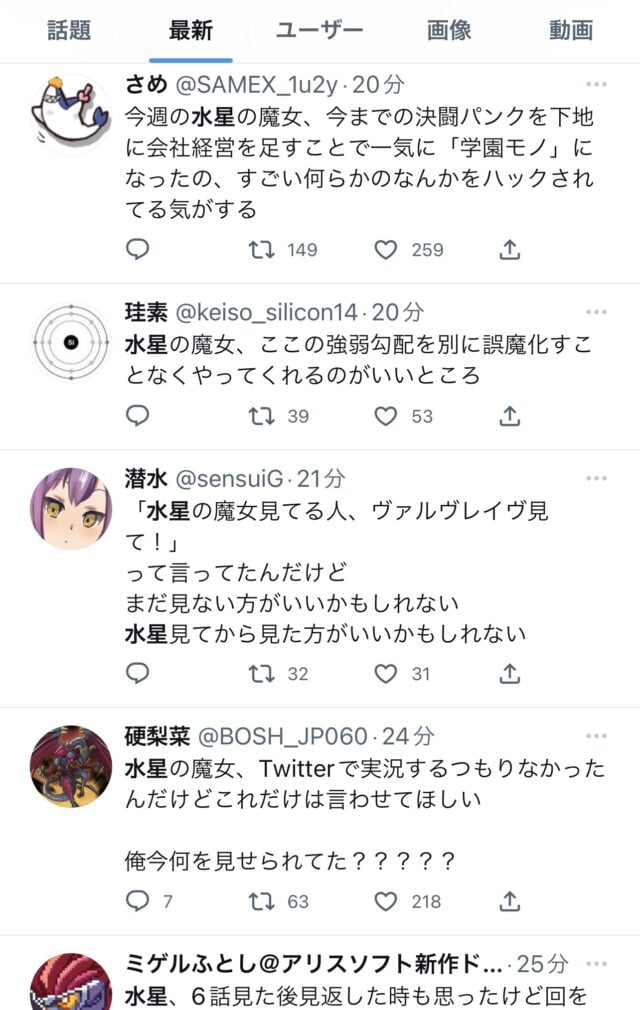This screenshot has width=640, height=1010.
Task: Open さめ's profile picture
Action: coord(71,114)
